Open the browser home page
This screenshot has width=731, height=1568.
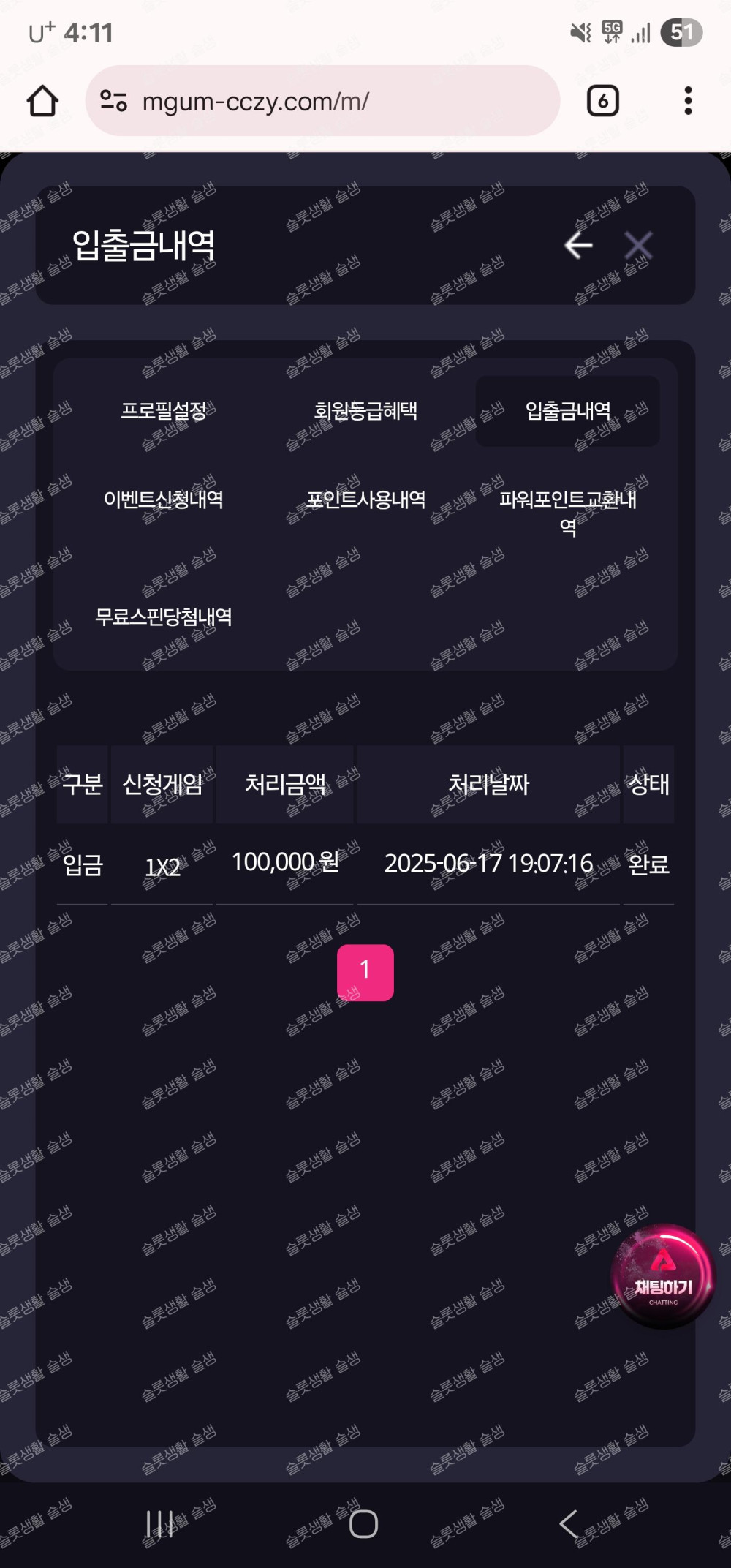[x=42, y=101]
